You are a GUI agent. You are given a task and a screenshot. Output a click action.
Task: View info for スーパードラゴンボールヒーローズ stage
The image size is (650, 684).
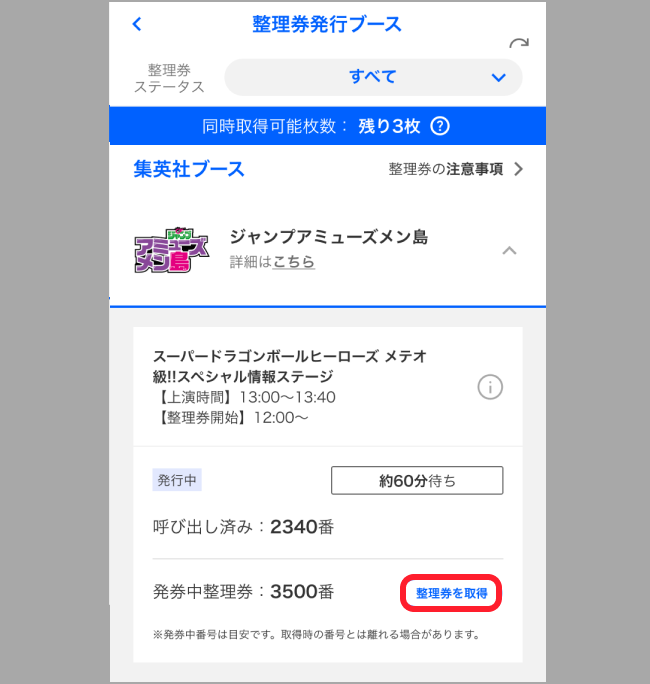click(x=489, y=387)
